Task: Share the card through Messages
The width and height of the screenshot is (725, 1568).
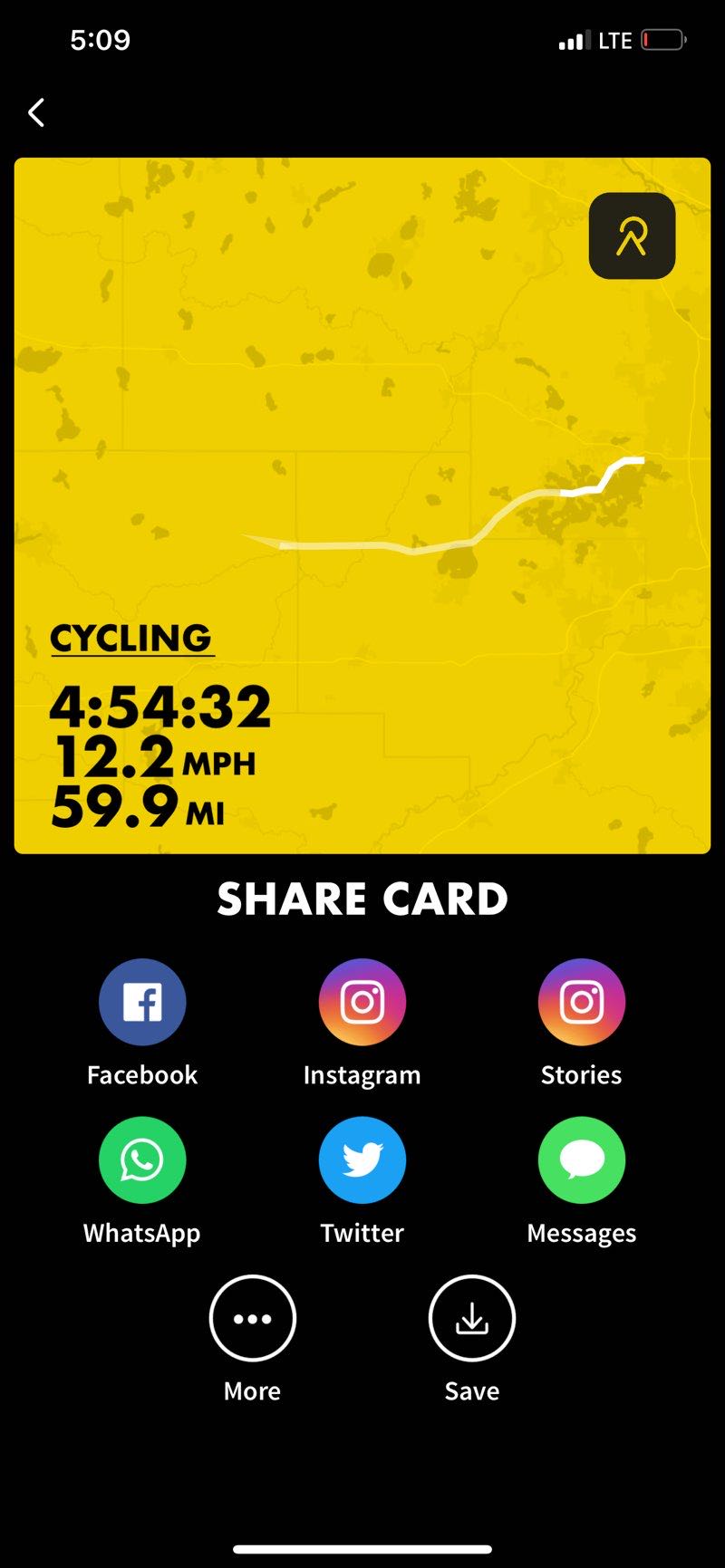Action: click(581, 1160)
